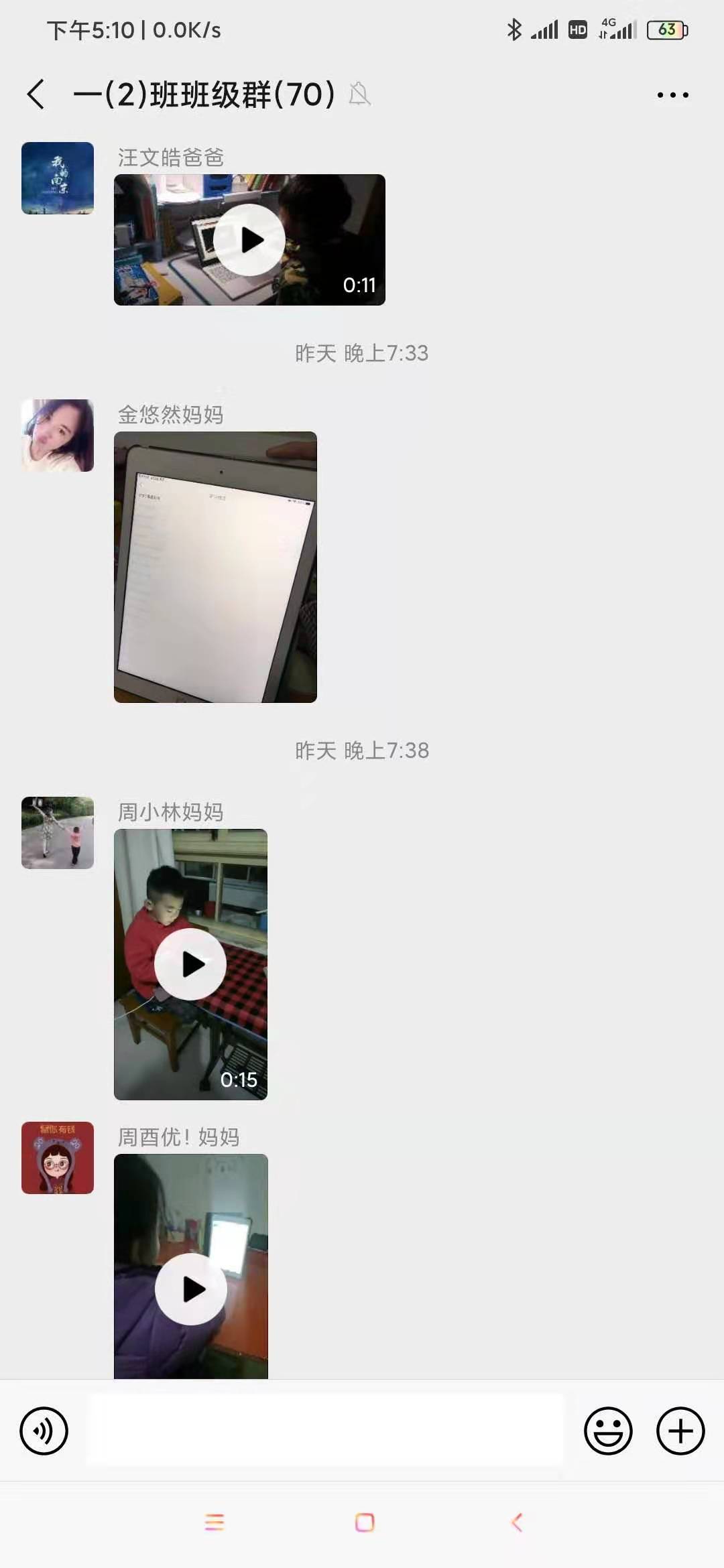Play 汪文皓爸爸's 0:11 video

point(249,240)
